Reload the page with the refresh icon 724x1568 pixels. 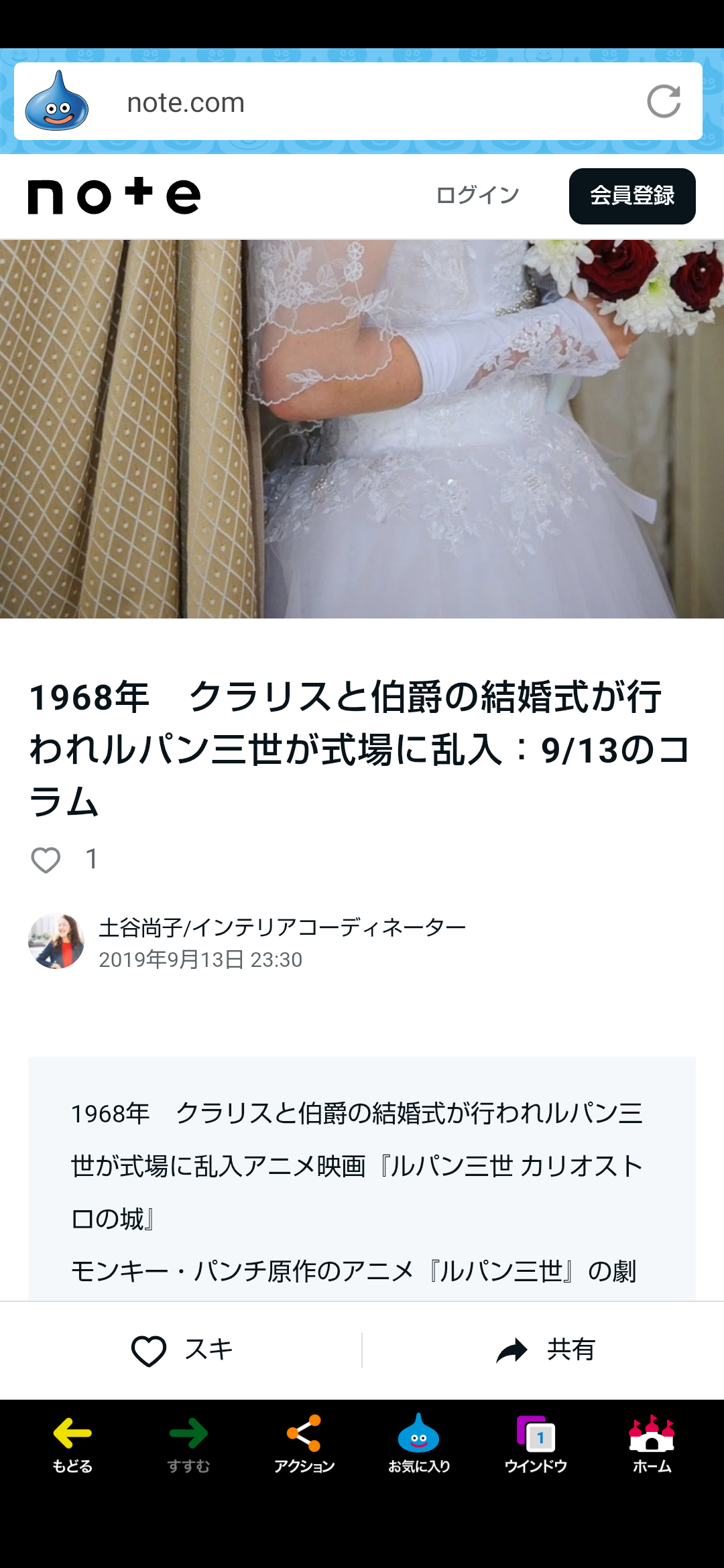(x=664, y=102)
